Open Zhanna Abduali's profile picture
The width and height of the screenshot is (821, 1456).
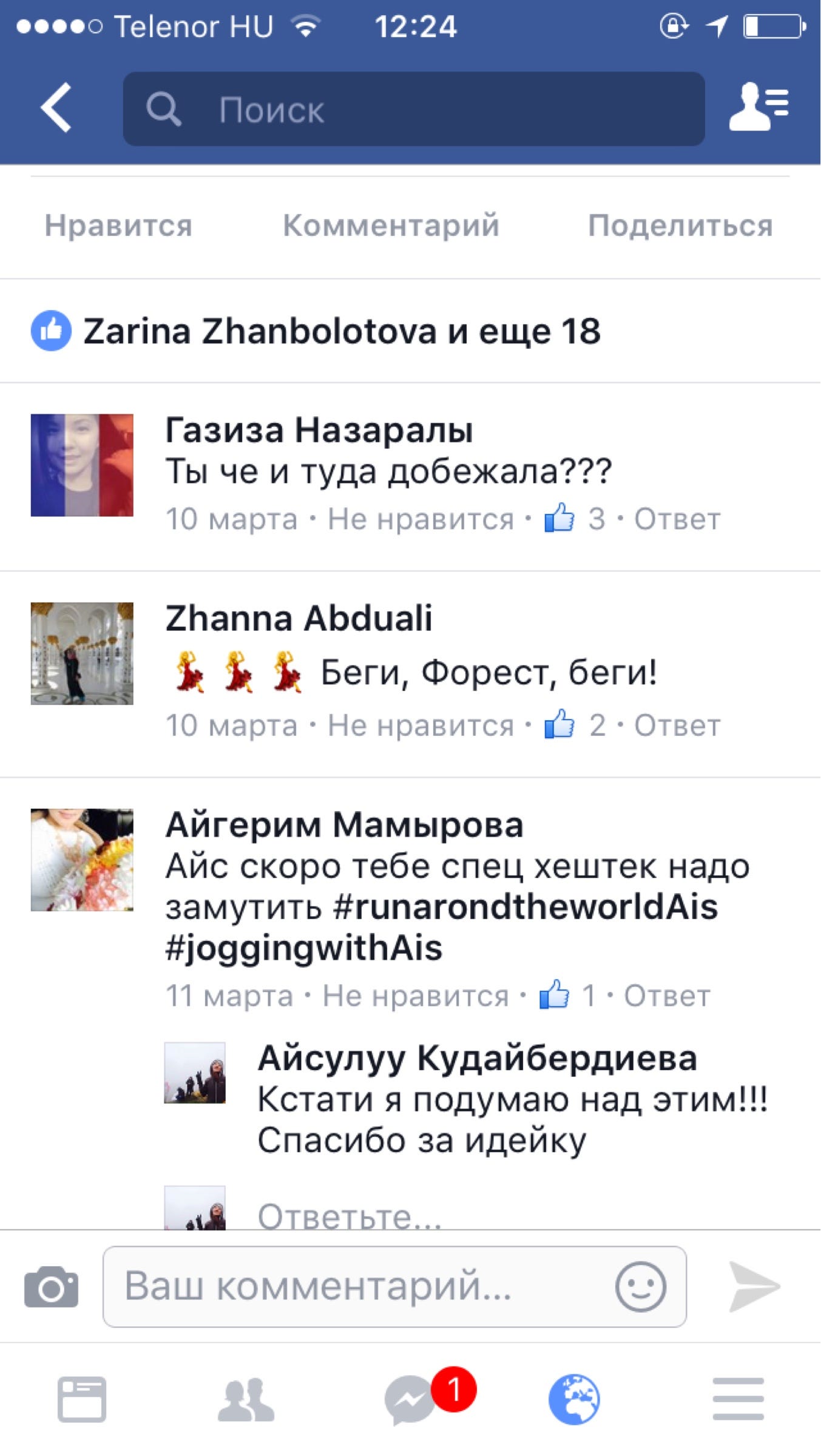coord(82,653)
